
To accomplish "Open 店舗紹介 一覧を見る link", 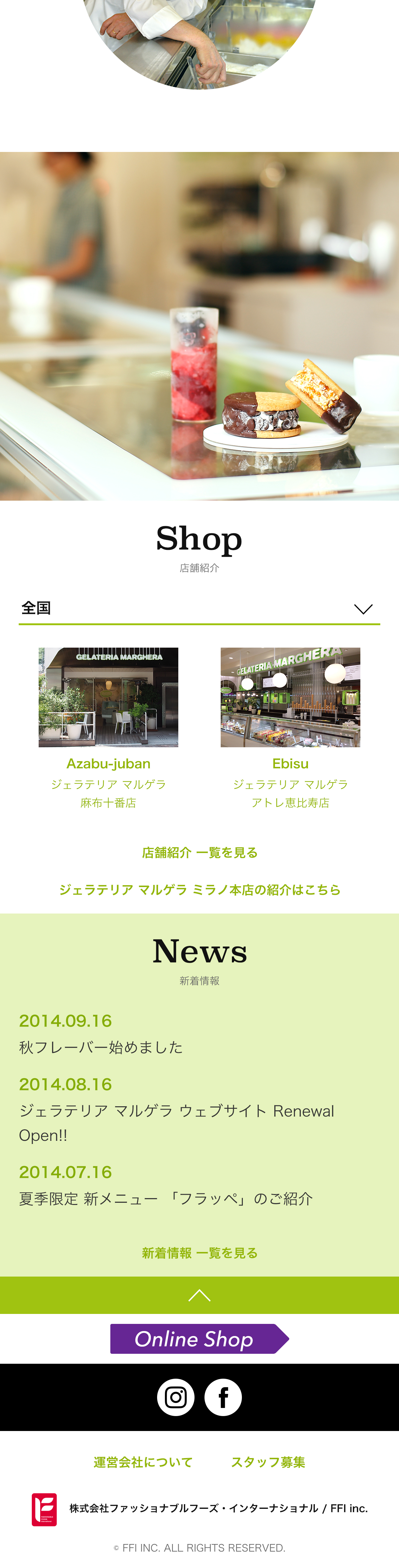I will click(199, 852).
